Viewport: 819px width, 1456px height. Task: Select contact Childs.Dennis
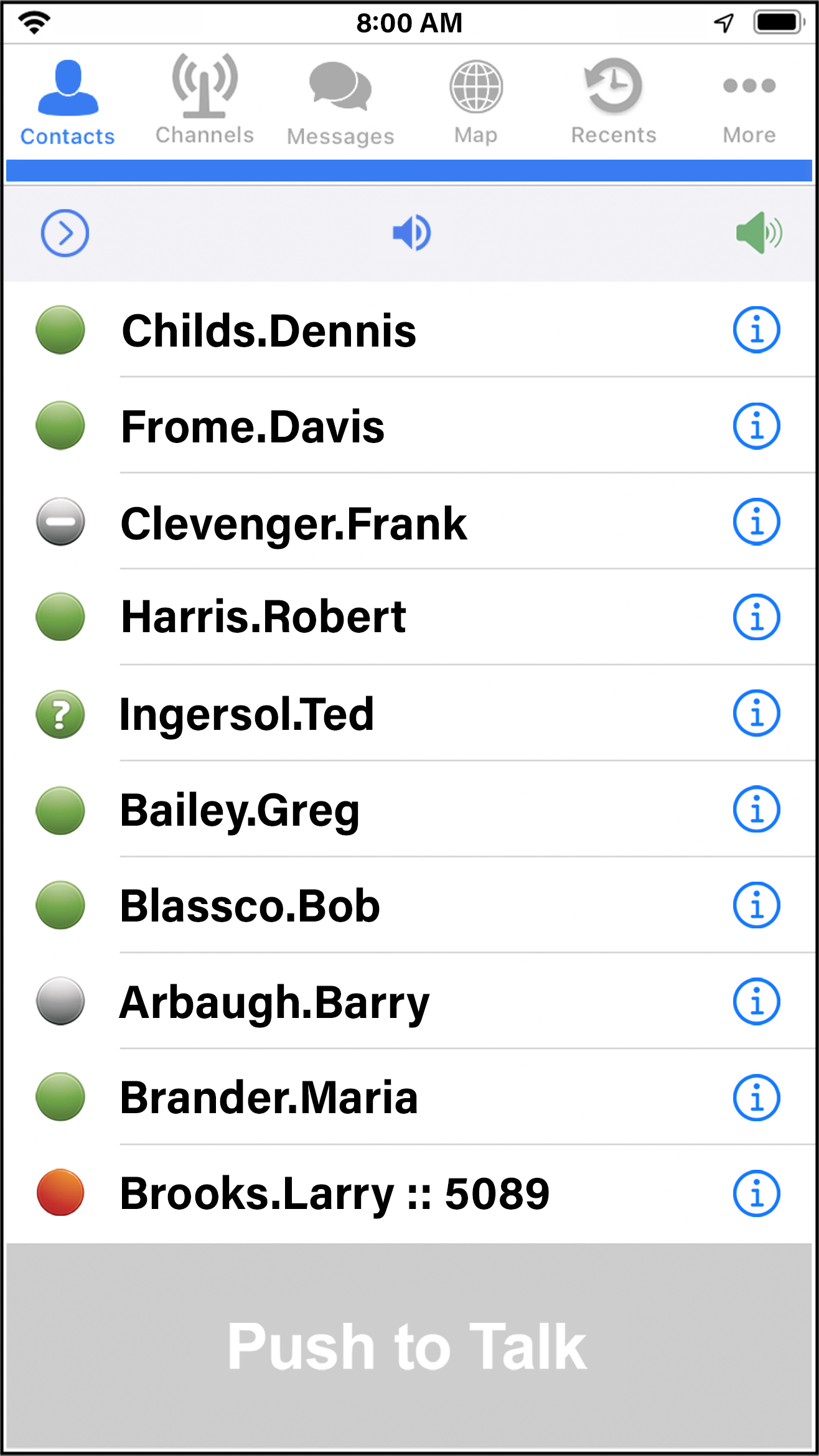[409, 330]
